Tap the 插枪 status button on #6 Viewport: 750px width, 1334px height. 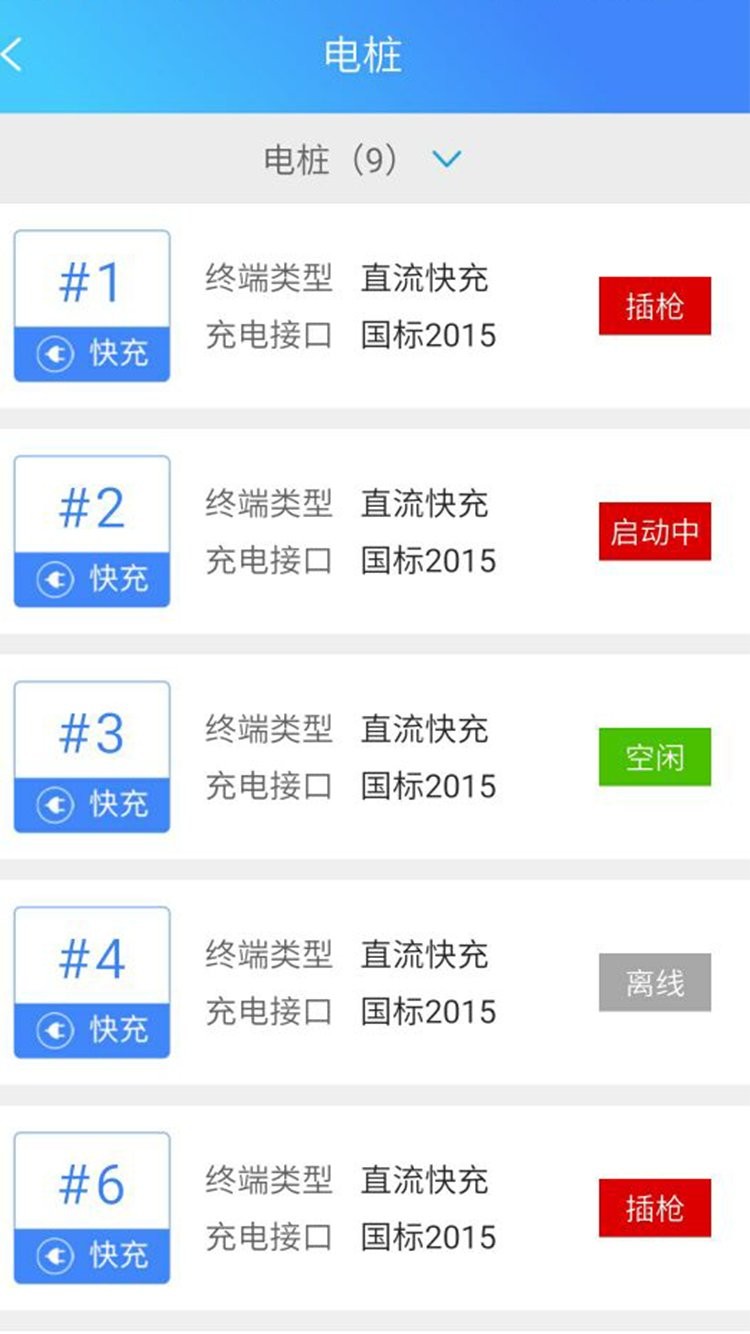pyautogui.click(x=655, y=1208)
